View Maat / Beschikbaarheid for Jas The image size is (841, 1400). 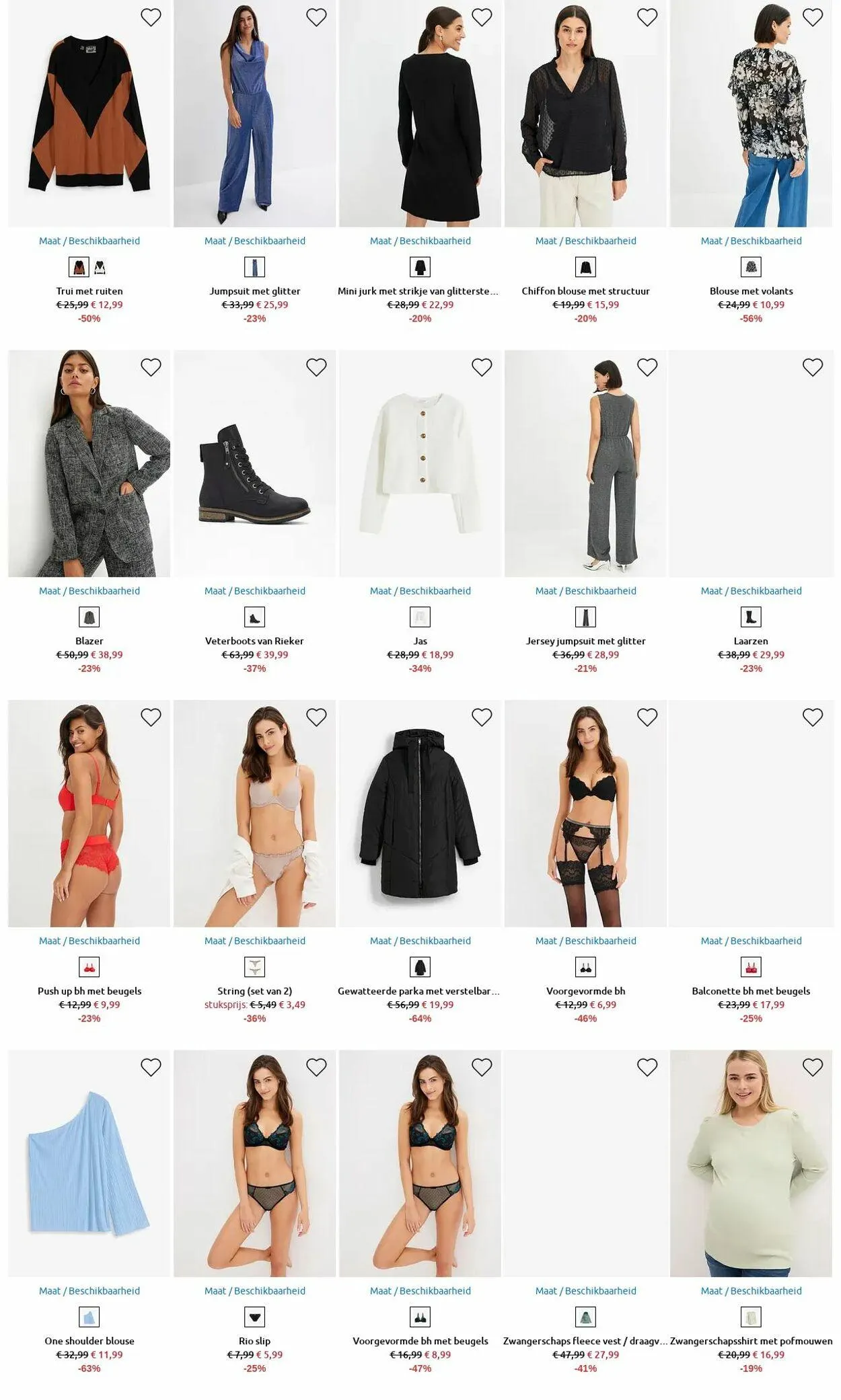coord(420,591)
